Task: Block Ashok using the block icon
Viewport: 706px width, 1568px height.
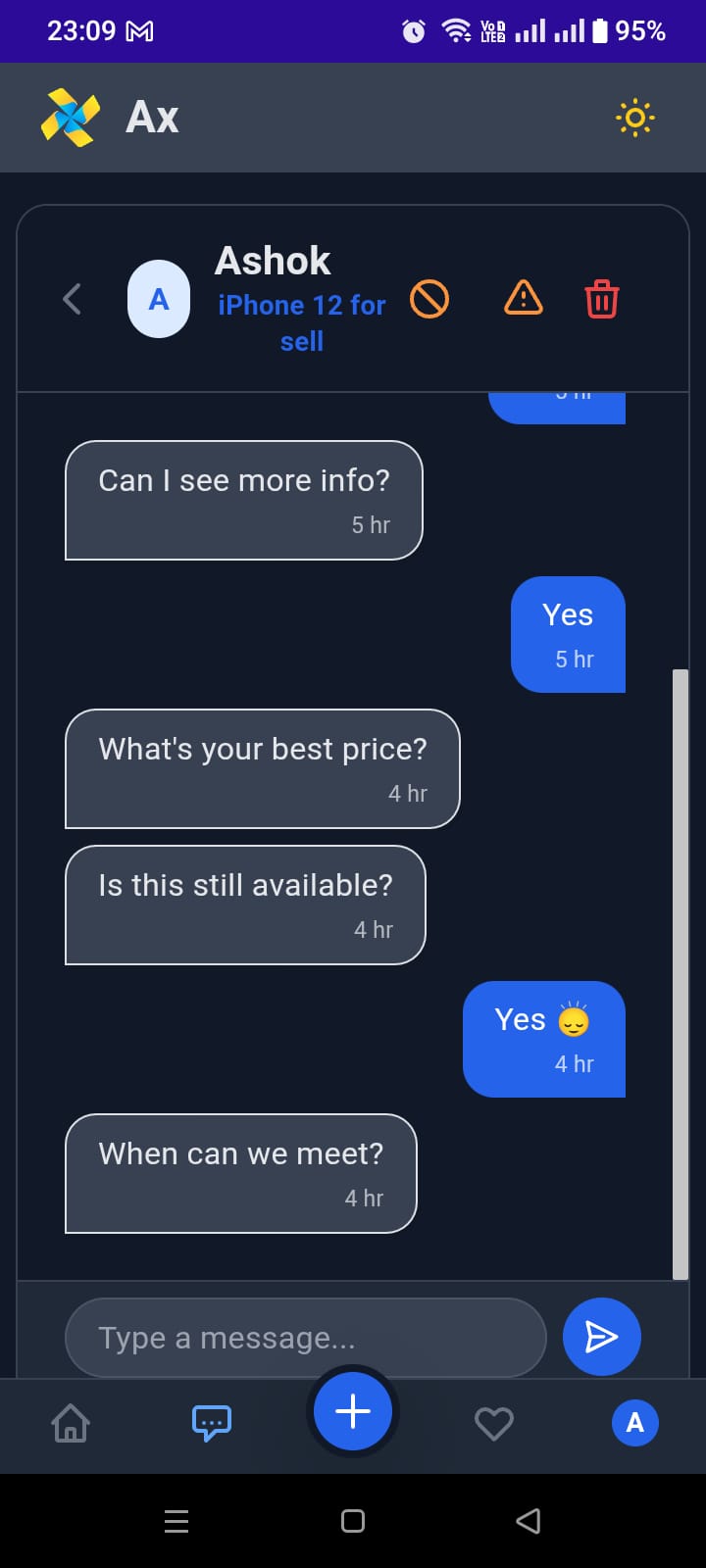Action: click(x=429, y=299)
